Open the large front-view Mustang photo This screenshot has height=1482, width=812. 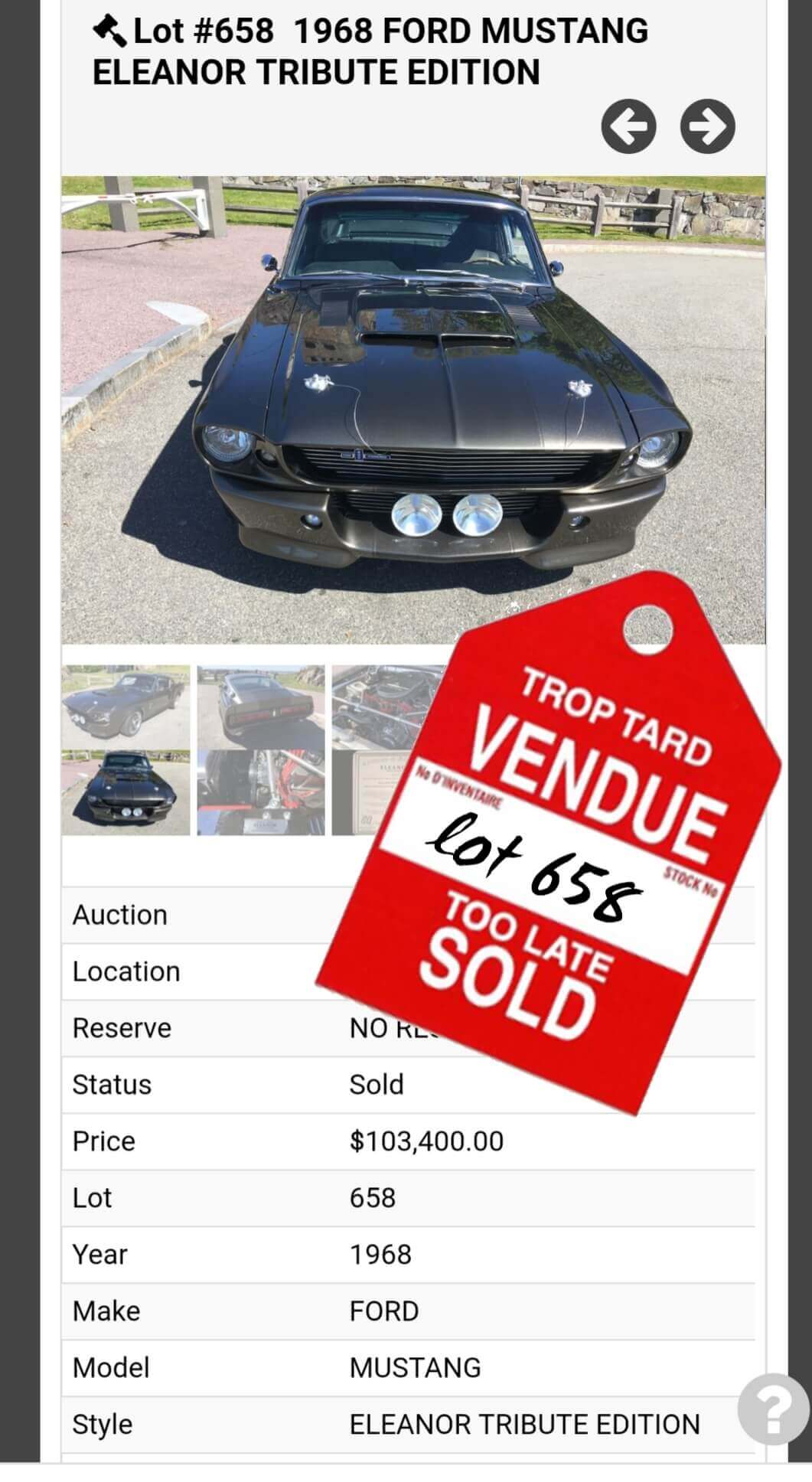click(413, 409)
